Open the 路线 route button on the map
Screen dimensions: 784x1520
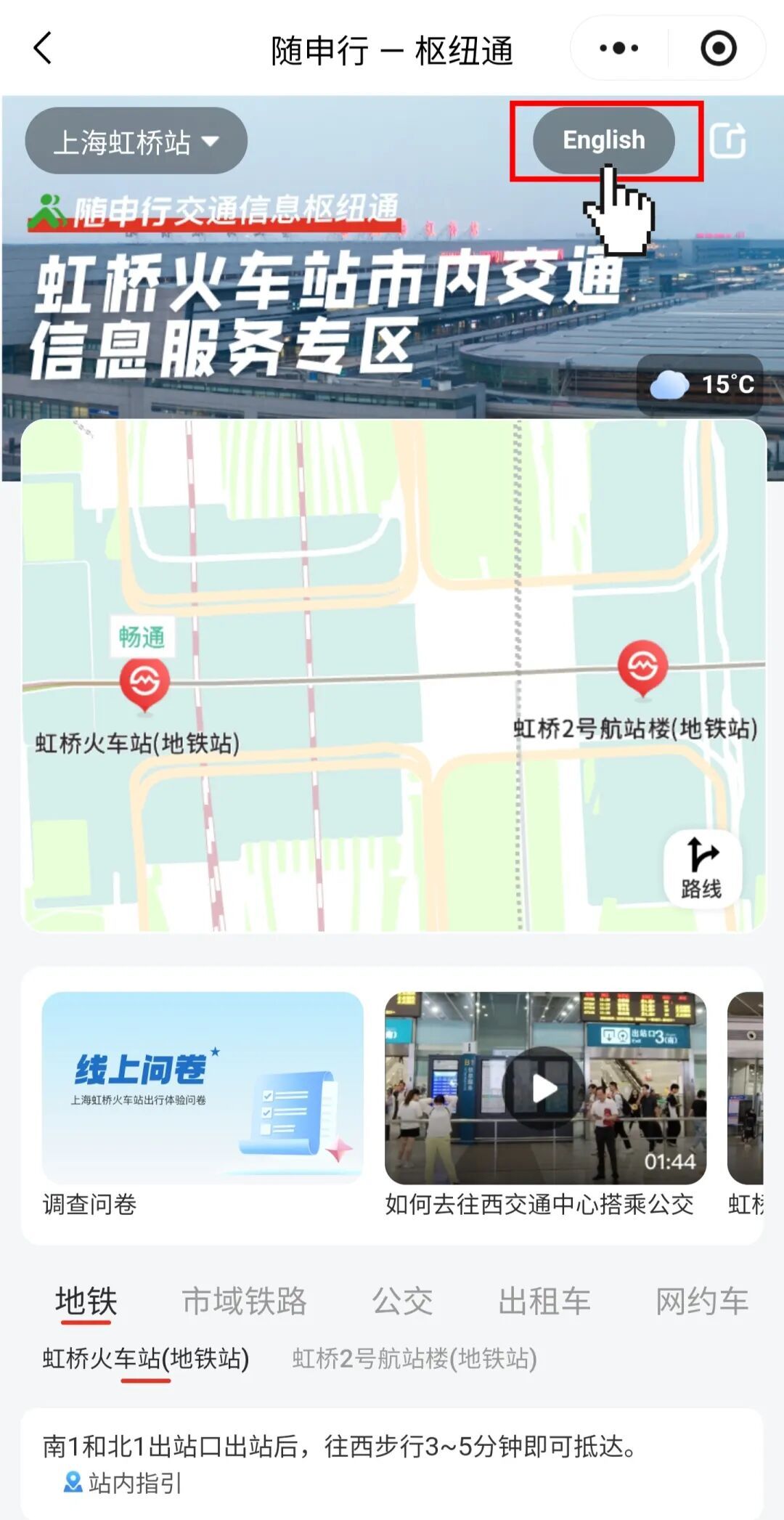(x=701, y=869)
